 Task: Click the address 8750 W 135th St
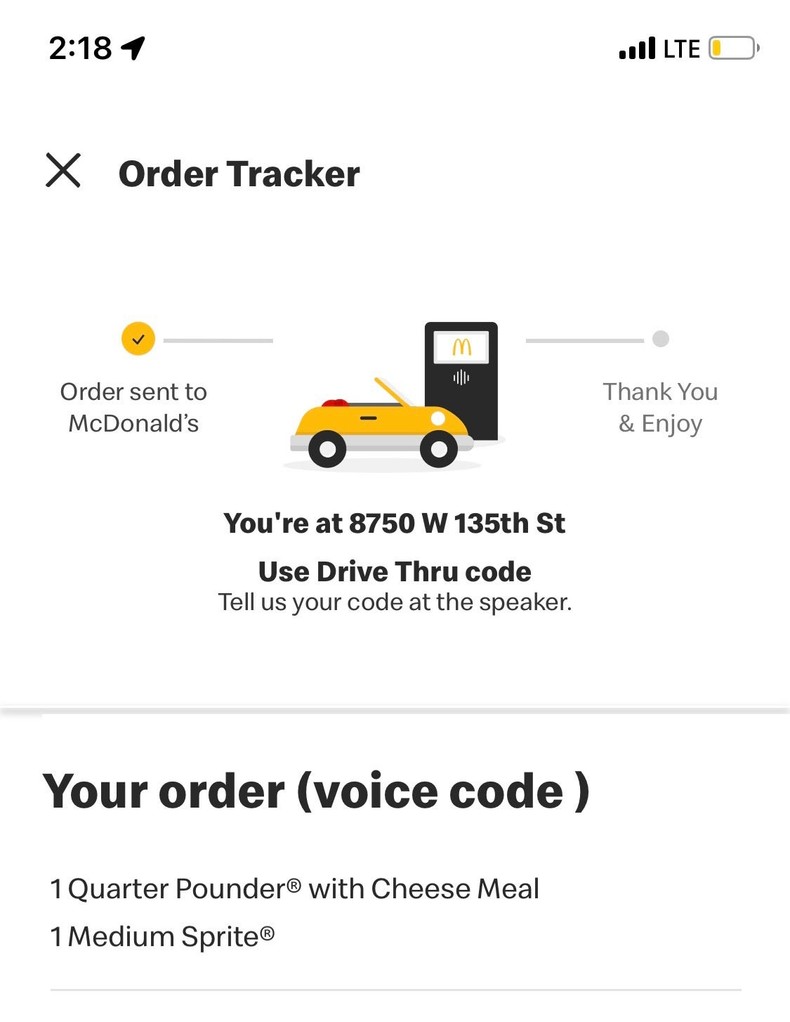click(x=395, y=523)
